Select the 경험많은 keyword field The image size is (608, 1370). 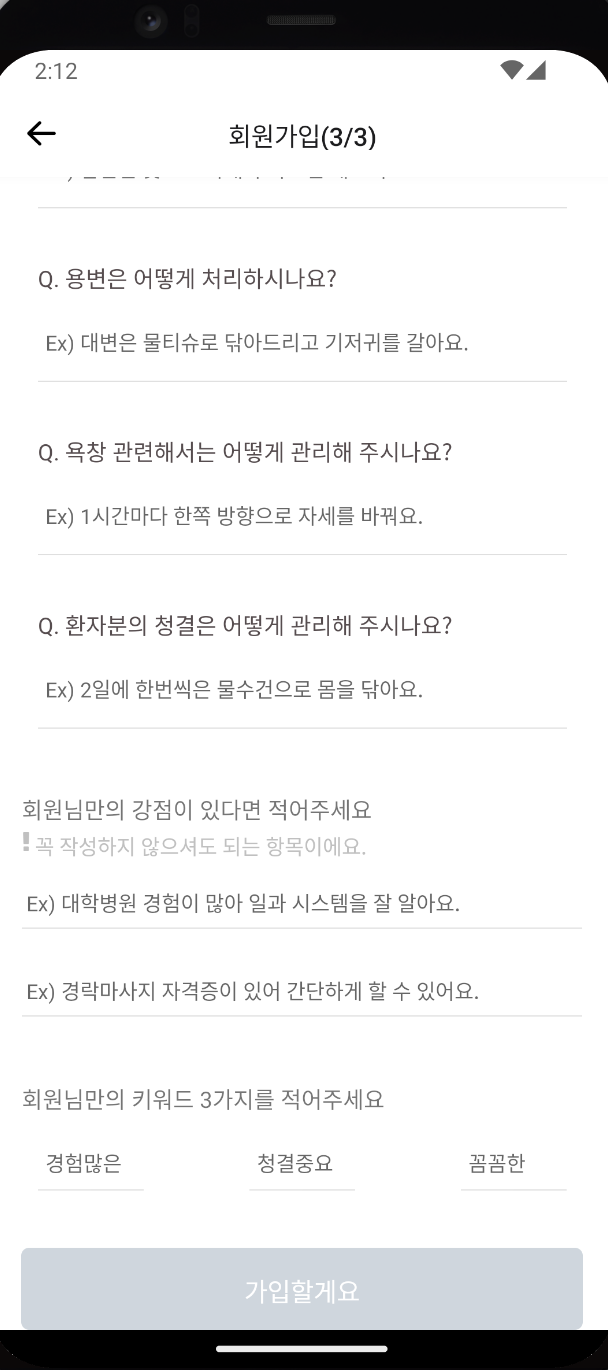click(x=91, y=1164)
